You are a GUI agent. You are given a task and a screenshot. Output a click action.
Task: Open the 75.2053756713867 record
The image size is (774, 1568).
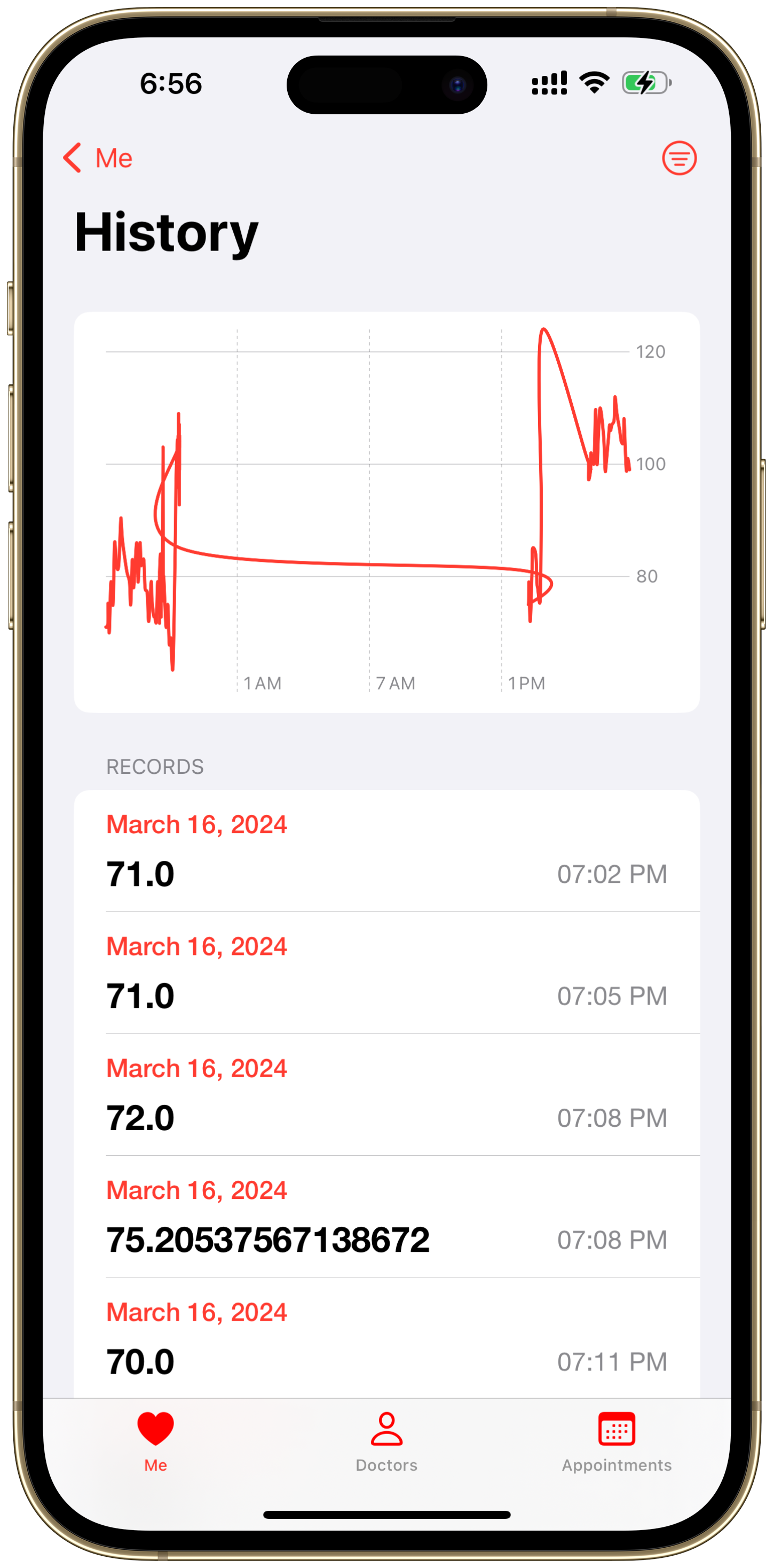click(x=387, y=1216)
